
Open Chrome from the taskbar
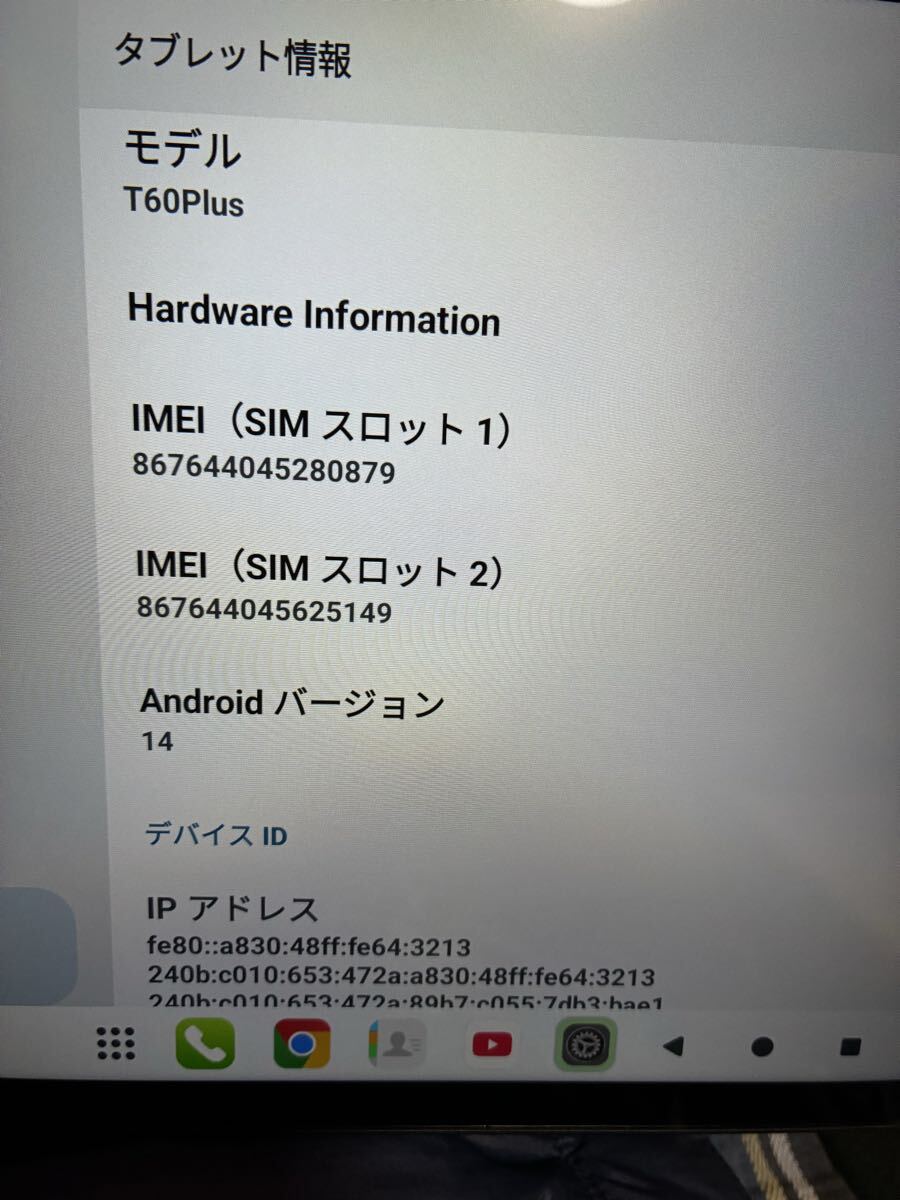point(302,1045)
